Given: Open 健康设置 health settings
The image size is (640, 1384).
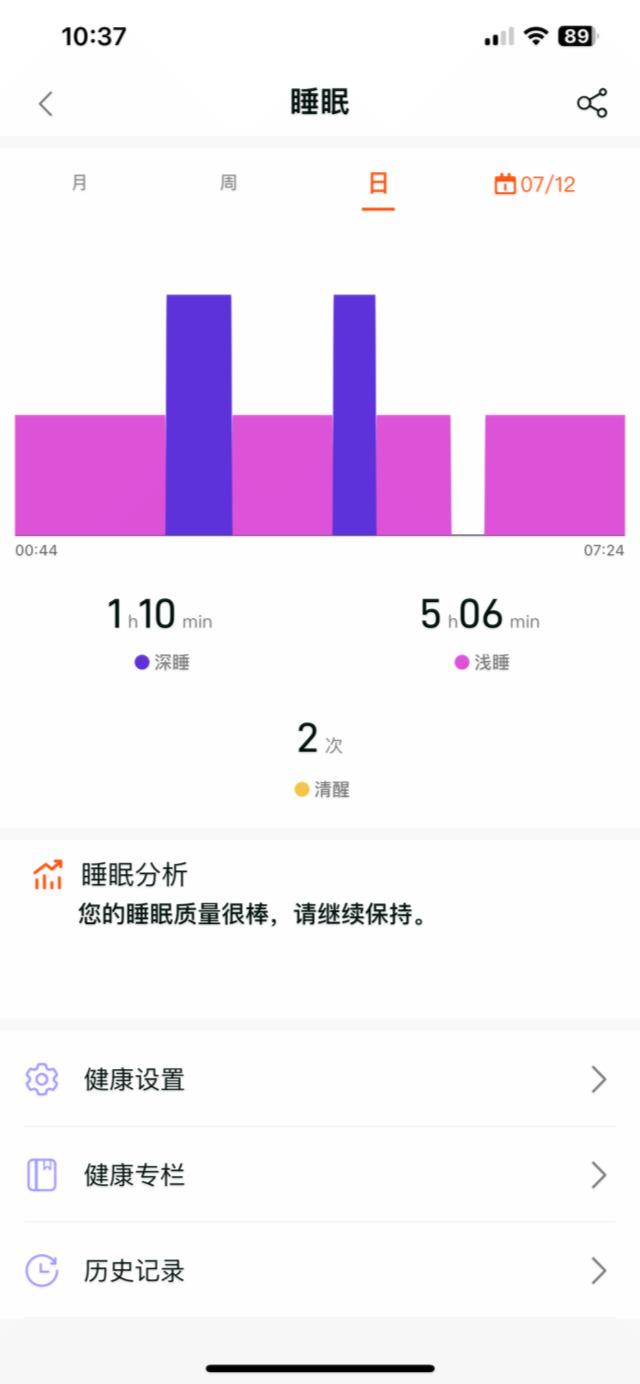Looking at the screenshot, I should [x=320, y=1079].
